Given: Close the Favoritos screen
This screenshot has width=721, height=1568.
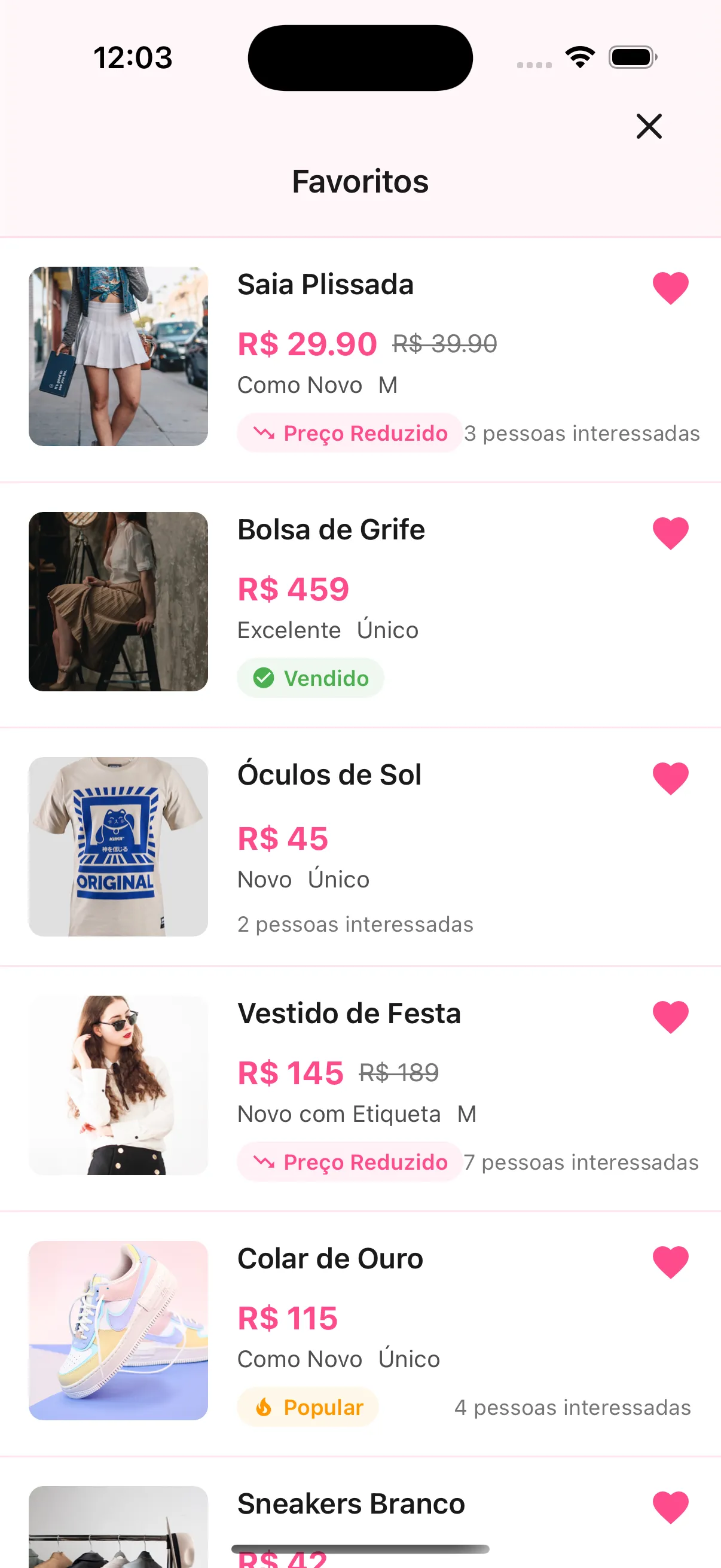Looking at the screenshot, I should tap(649, 127).
